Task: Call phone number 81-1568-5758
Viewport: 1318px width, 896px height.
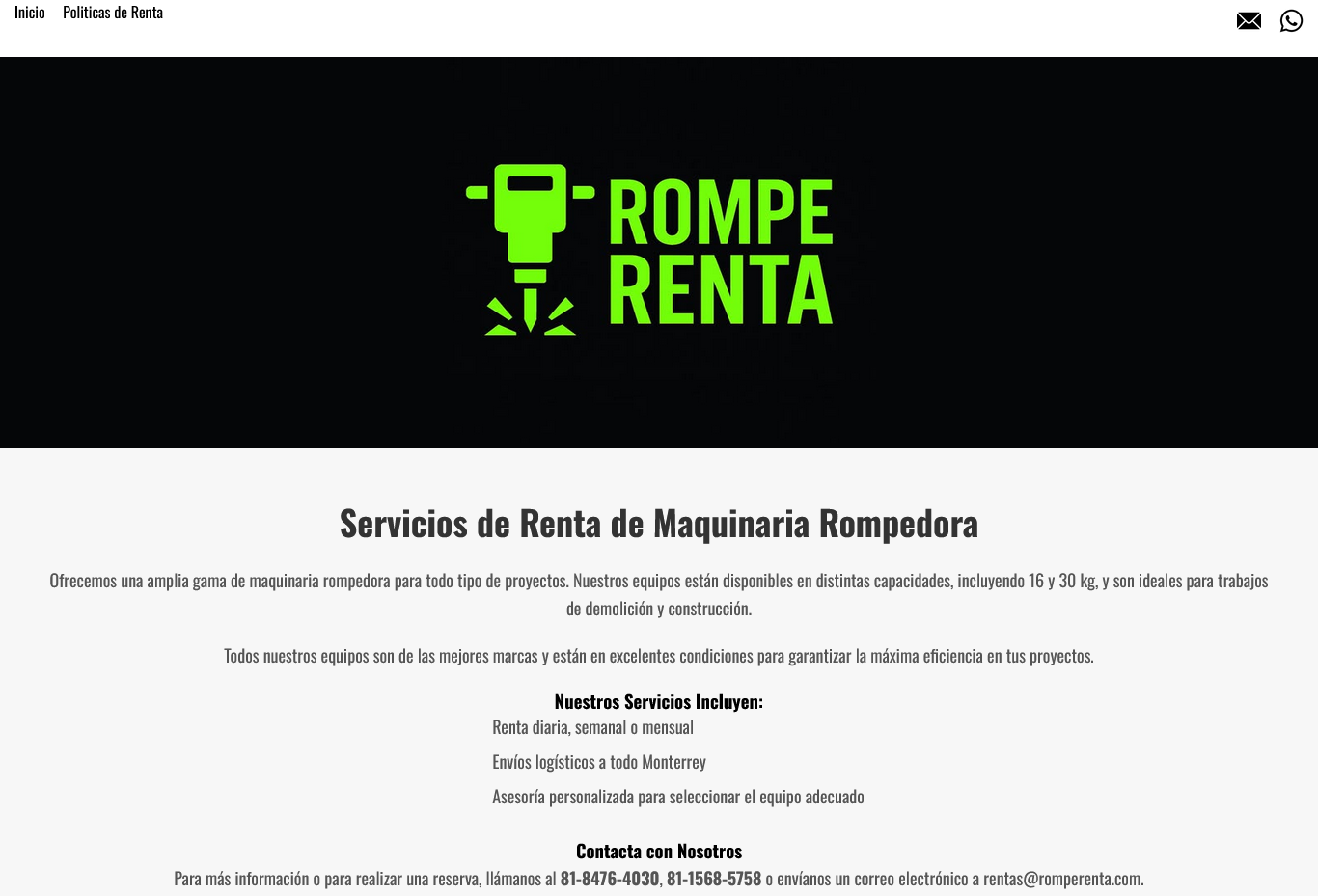Action: pyautogui.click(x=713, y=879)
